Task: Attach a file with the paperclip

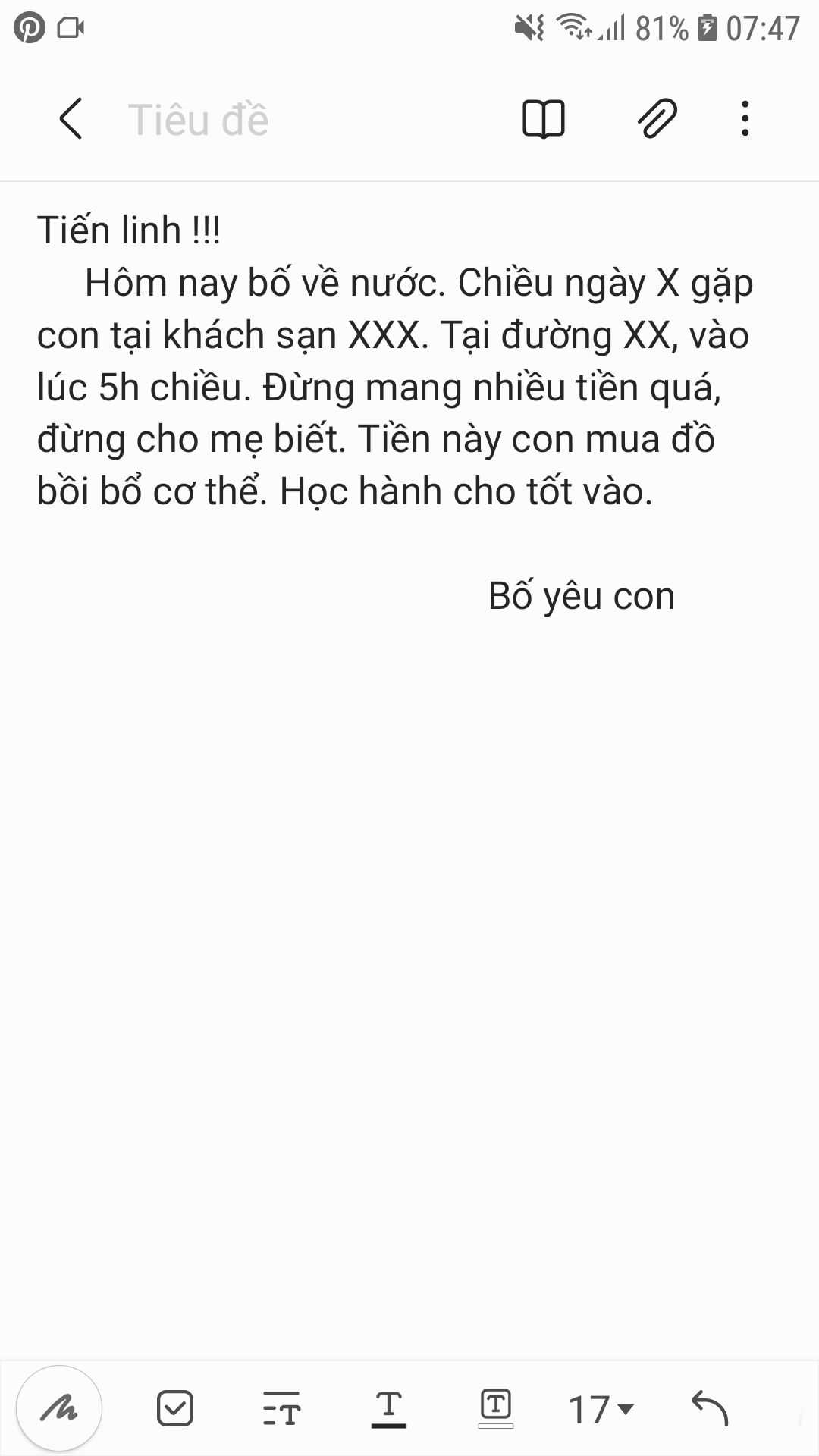Action: pos(657,119)
